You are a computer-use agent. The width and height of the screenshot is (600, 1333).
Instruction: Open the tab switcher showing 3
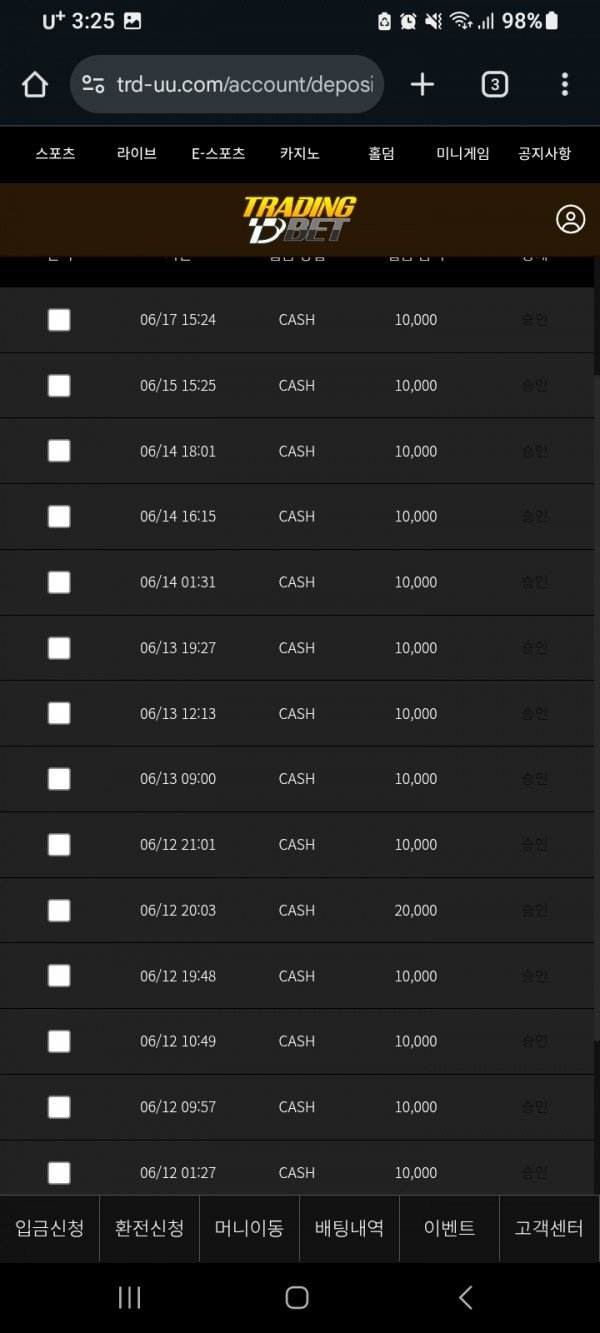(494, 84)
